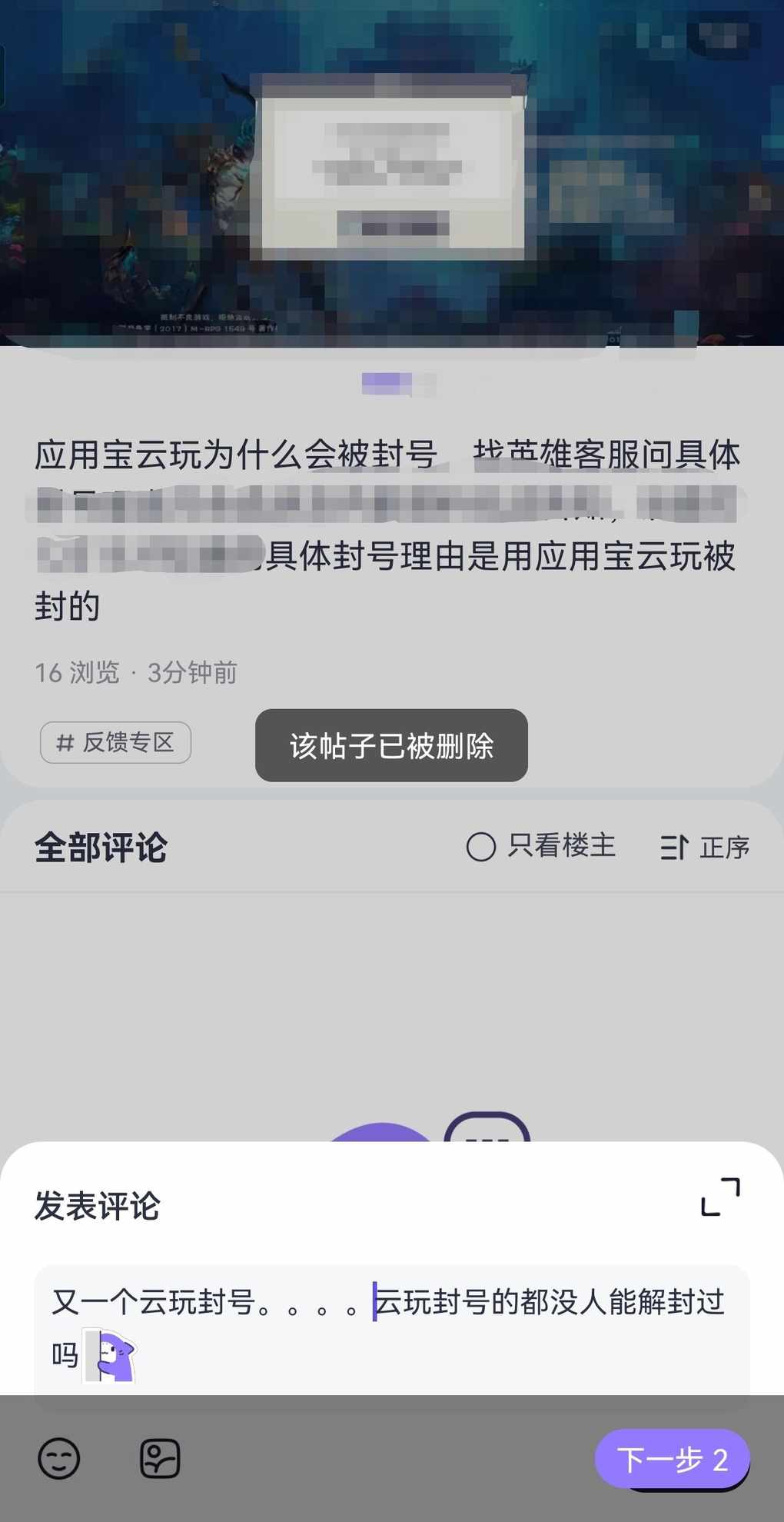Open the post's blurred game screenshot
Screen dimensions: 784x1522
(392, 173)
